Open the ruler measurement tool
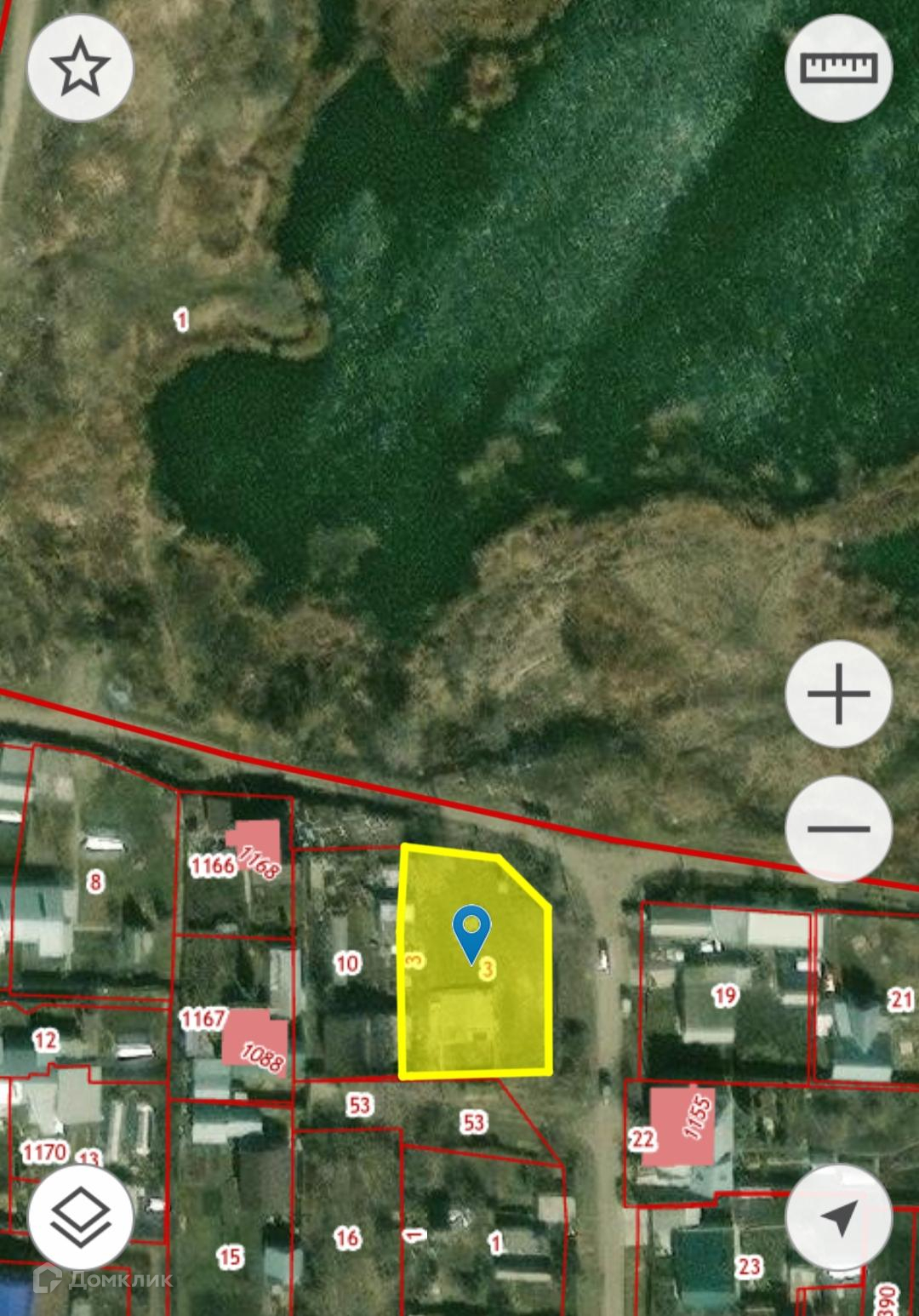The image size is (919, 1316). 838,68
